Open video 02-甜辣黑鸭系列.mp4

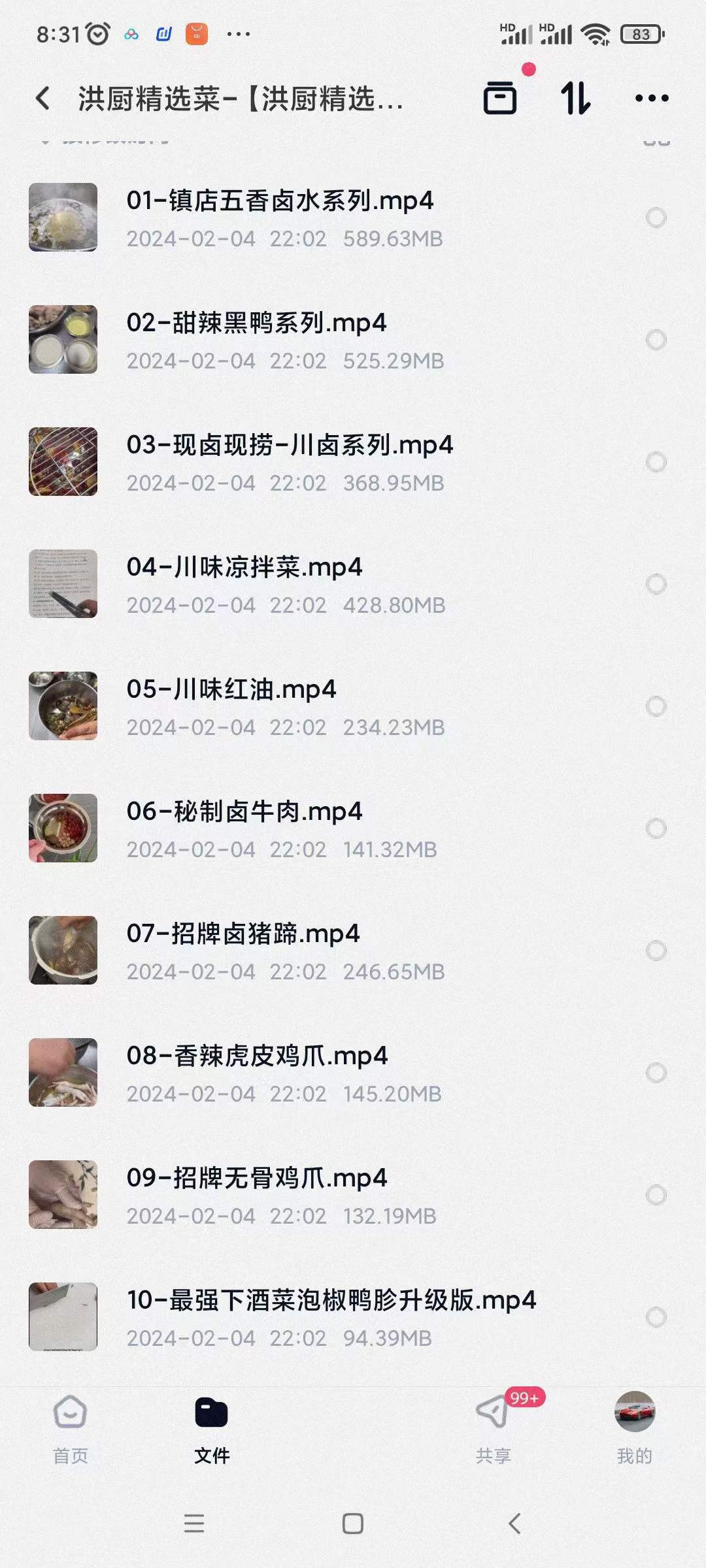256,323
